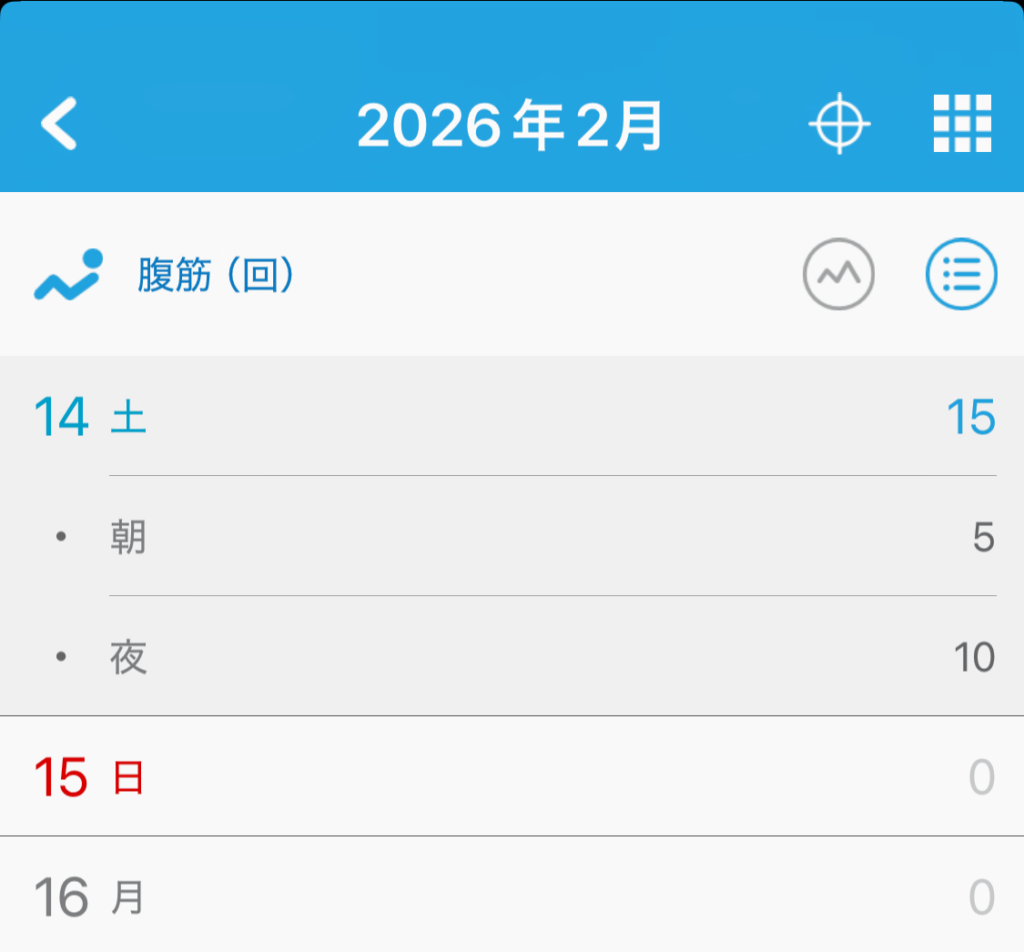
Task: Select the 15 日 row
Action: point(512,777)
